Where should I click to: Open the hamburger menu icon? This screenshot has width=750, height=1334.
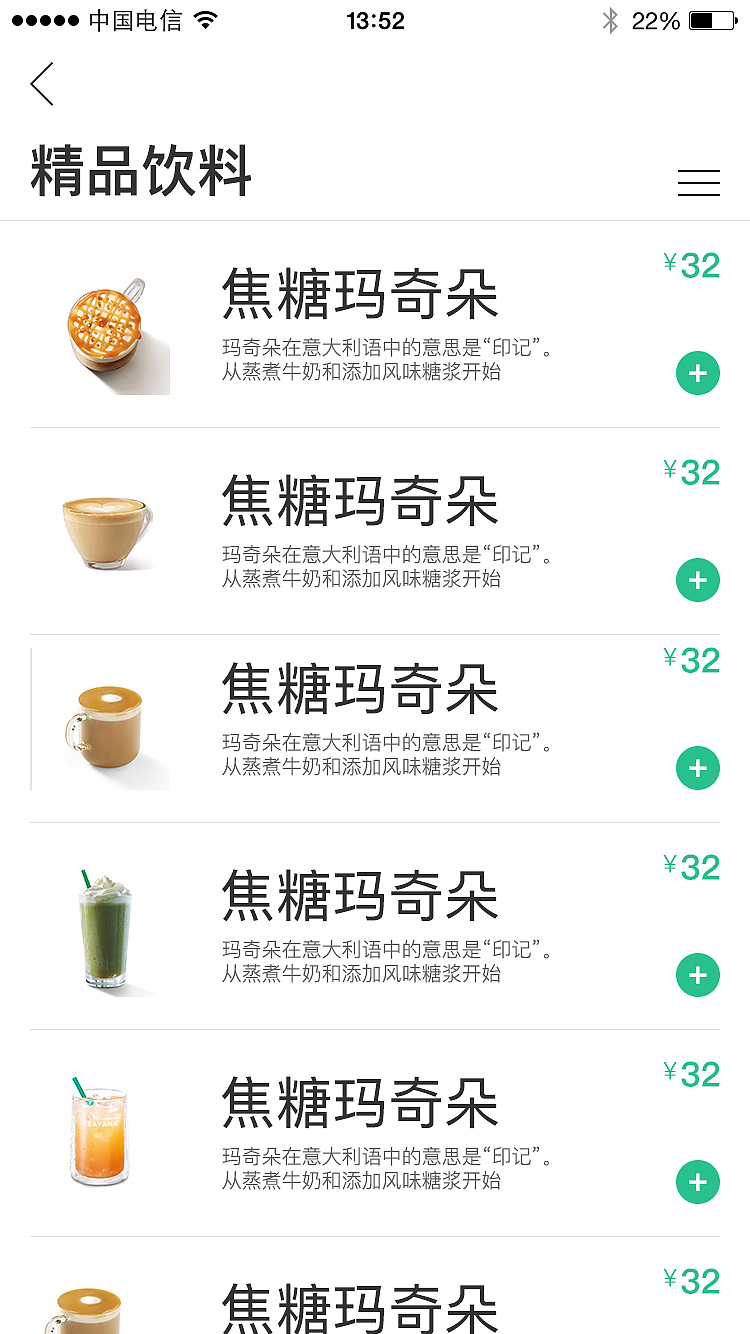click(x=698, y=183)
